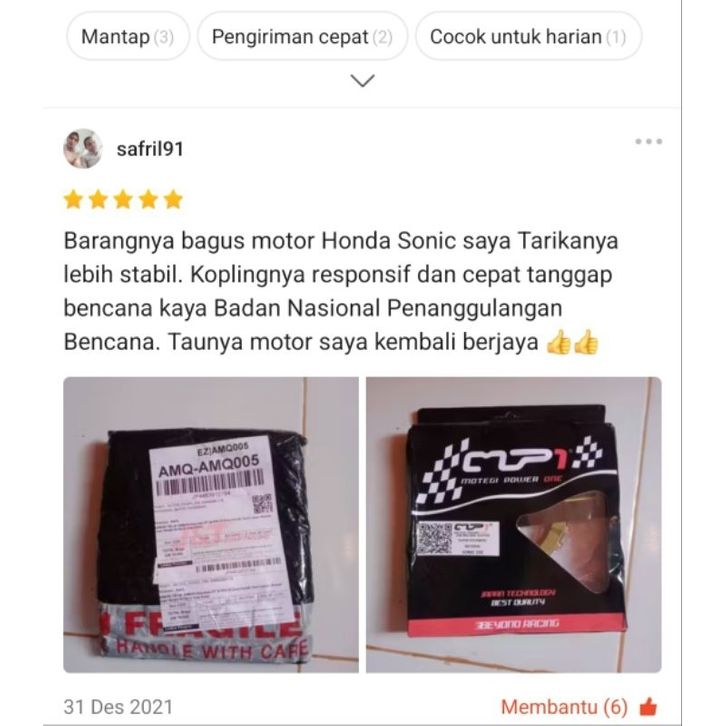
Task: Open the MP1 product box review photo
Action: [x=513, y=524]
